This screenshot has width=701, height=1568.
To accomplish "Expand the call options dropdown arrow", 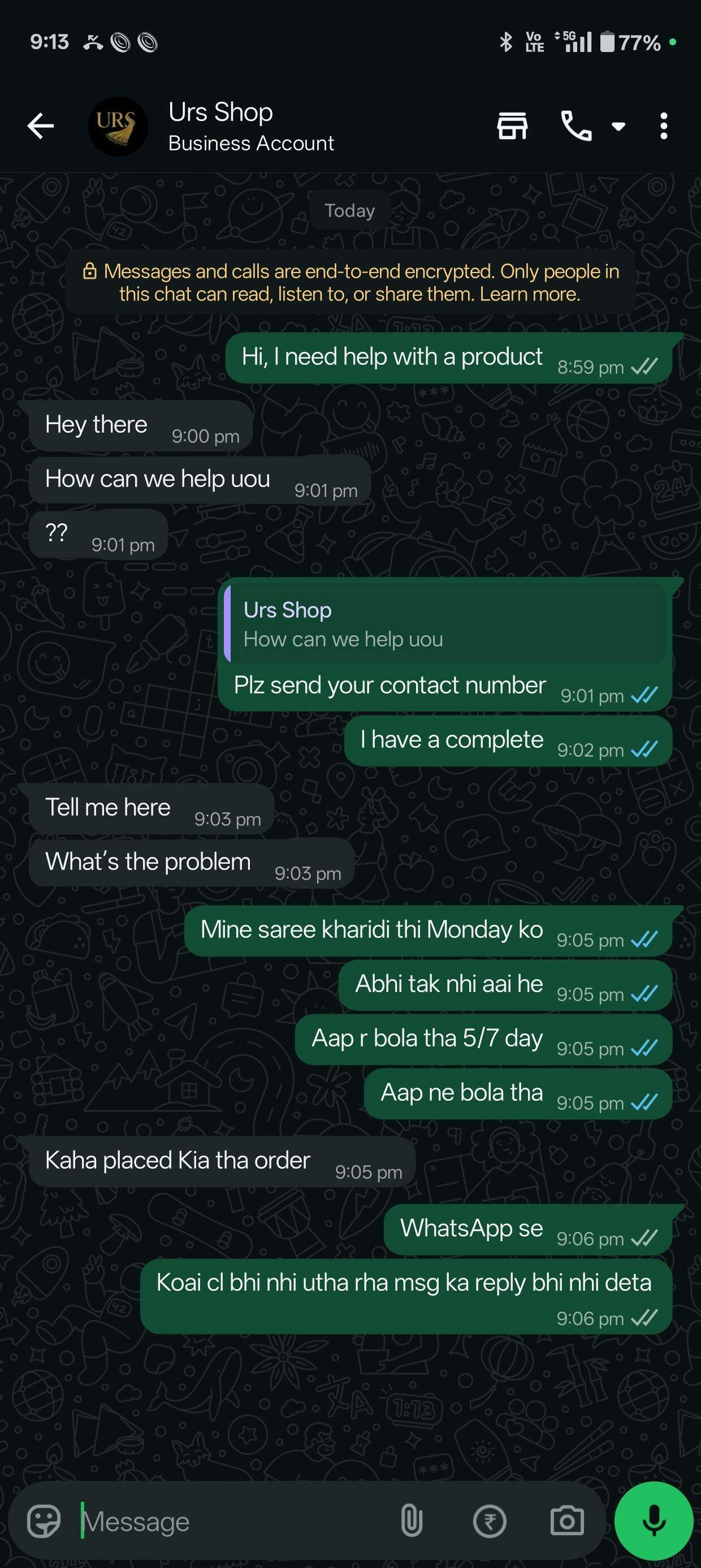I will click(x=618, y=127).
